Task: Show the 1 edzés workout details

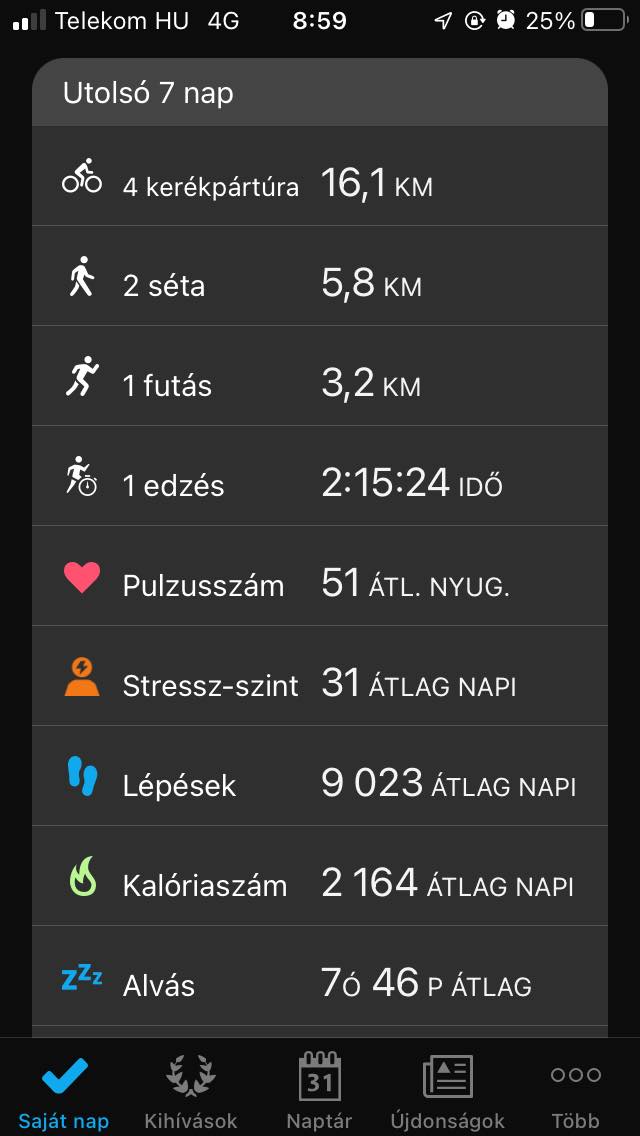Action: 320,485
